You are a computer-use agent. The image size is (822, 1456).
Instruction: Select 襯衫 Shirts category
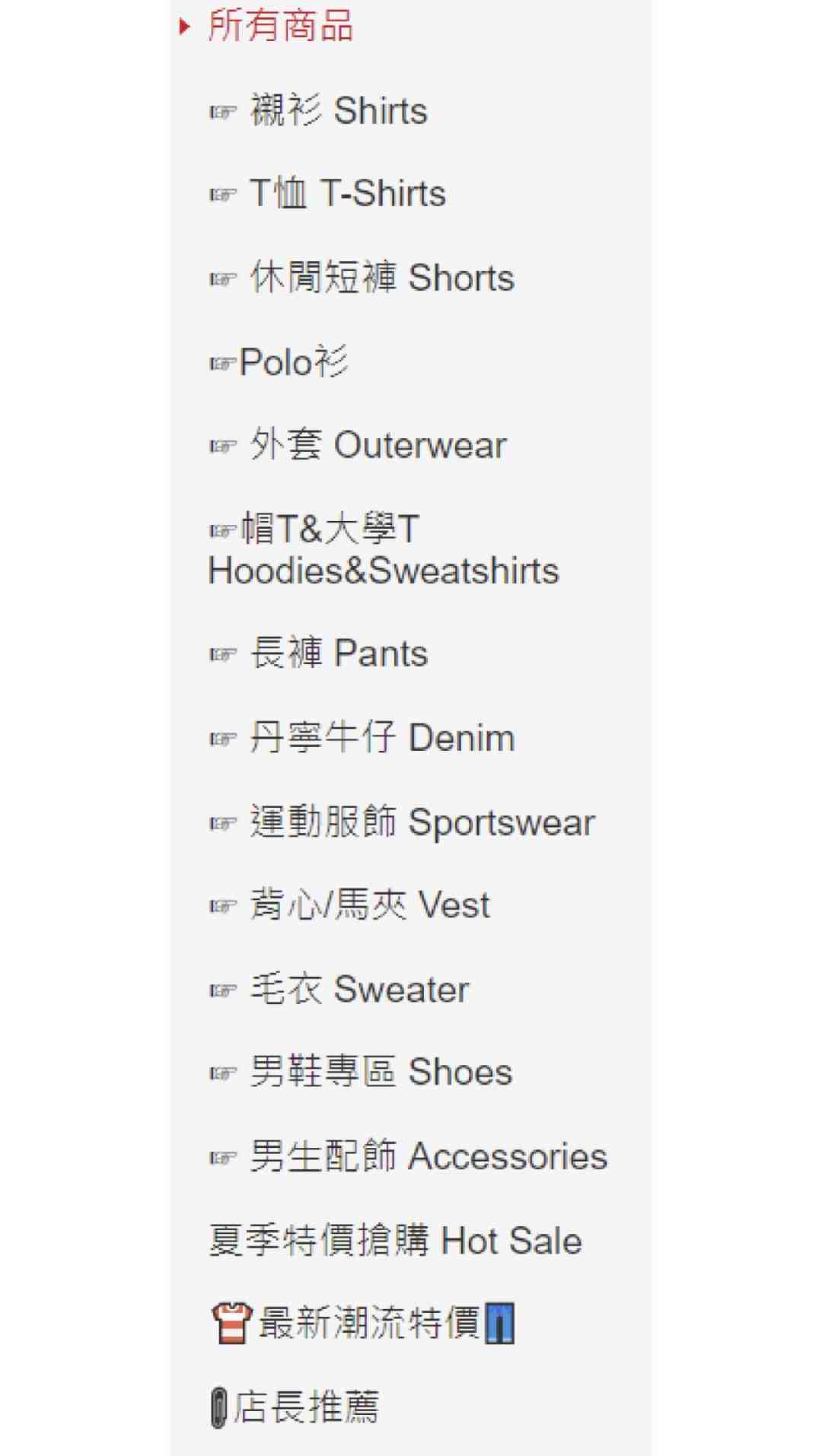[x=318, y=111]
